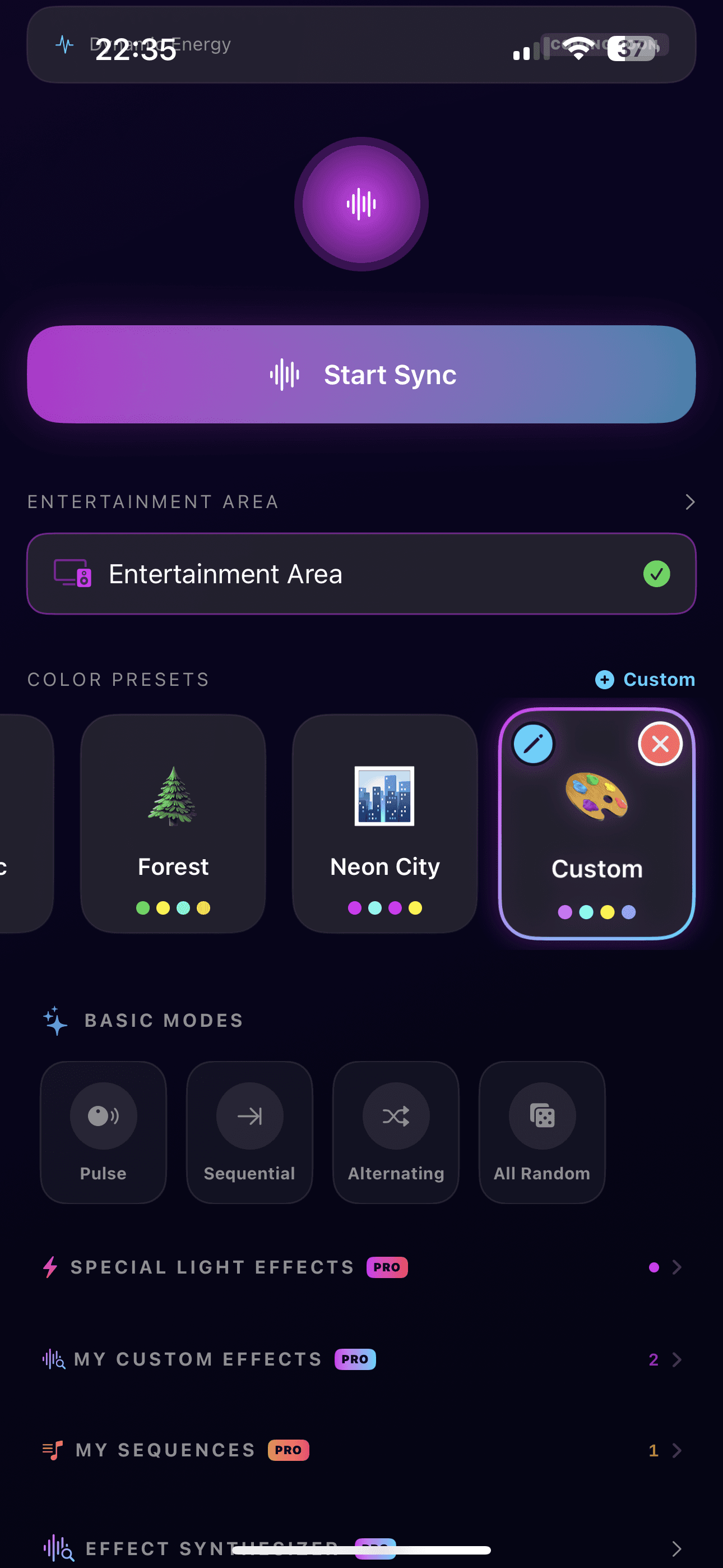Tap the Alternating shuffle icon

click(396, 1116)
